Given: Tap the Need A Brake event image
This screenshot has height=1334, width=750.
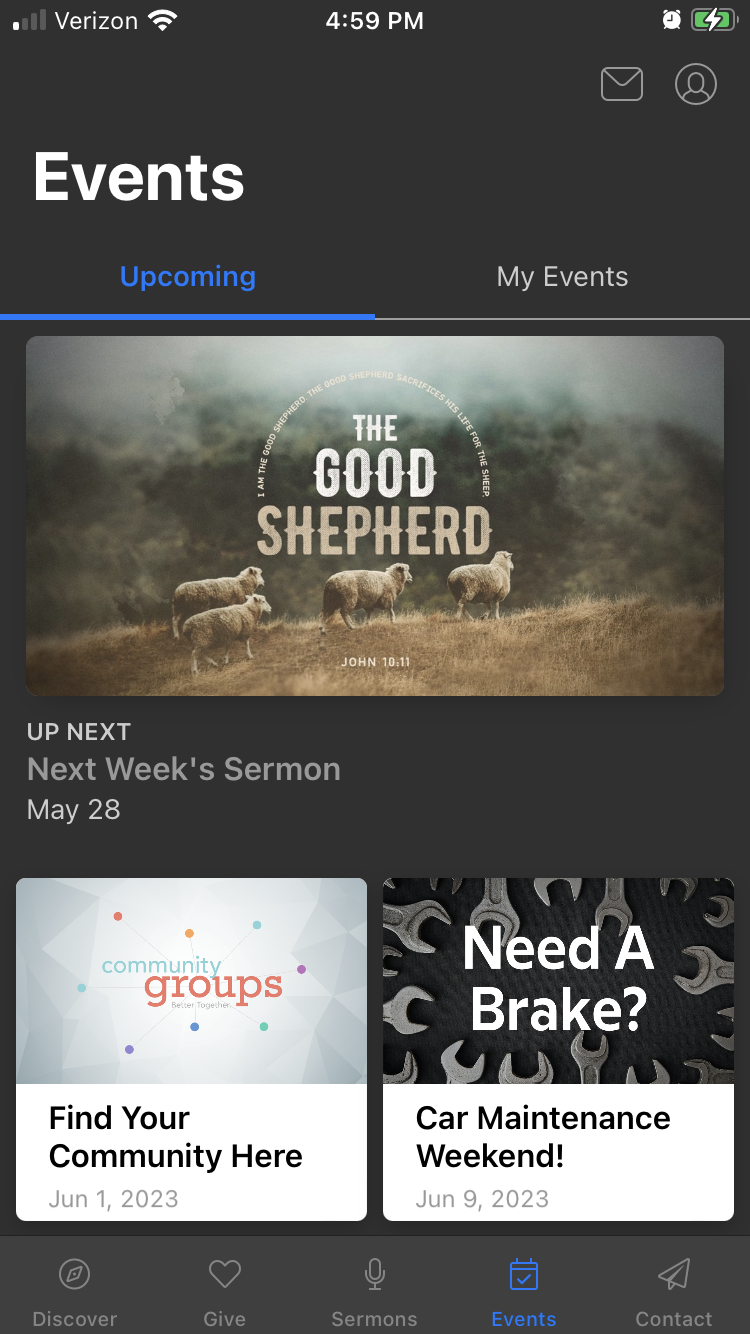Looking at the screenshot, I should click(557, 980).
